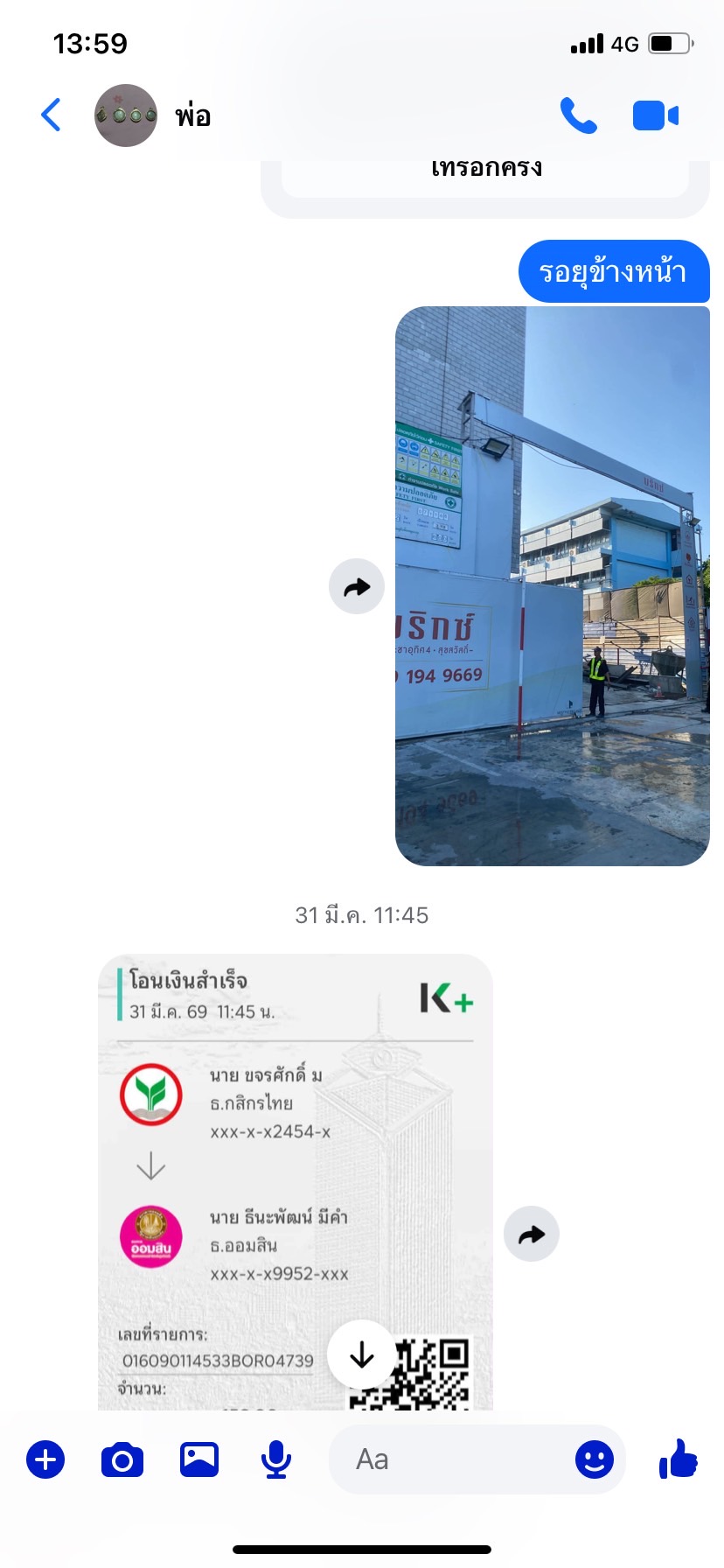Go back to the chat list
The height and width of the screenshot is (1568, 724).
point(51,115)
